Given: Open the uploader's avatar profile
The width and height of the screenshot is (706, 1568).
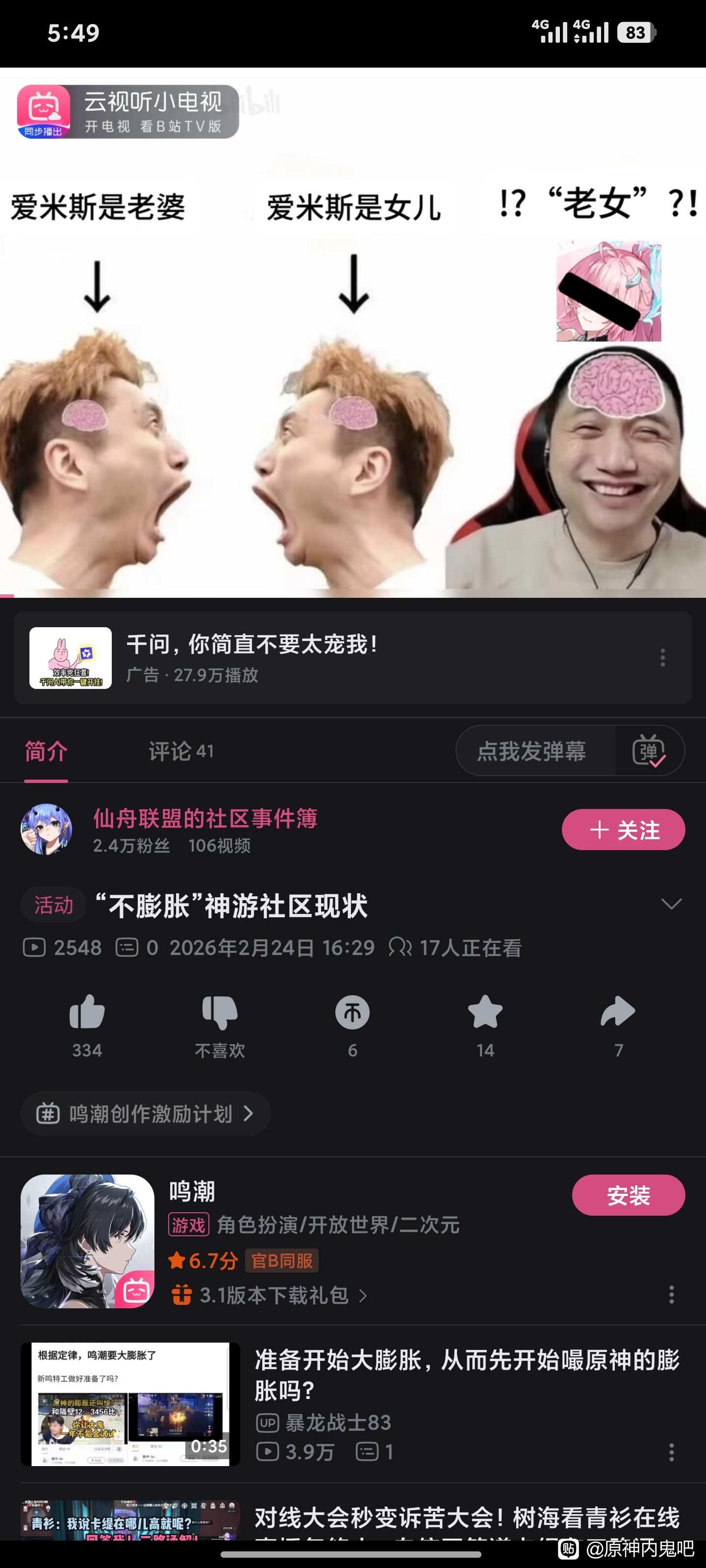Looking at the screenshot, I should pos(46,829).
